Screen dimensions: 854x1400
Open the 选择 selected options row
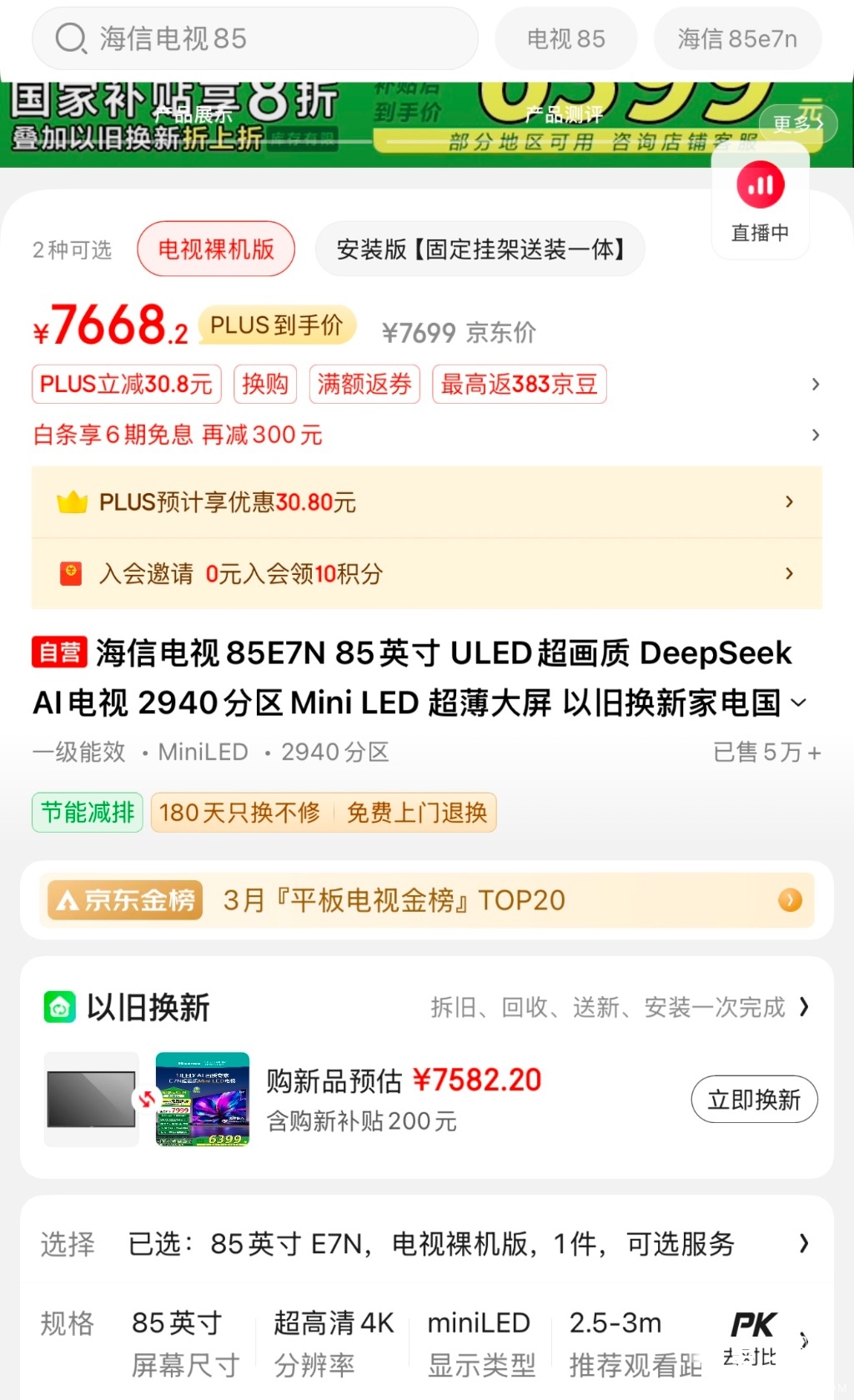coord(425,1244)
